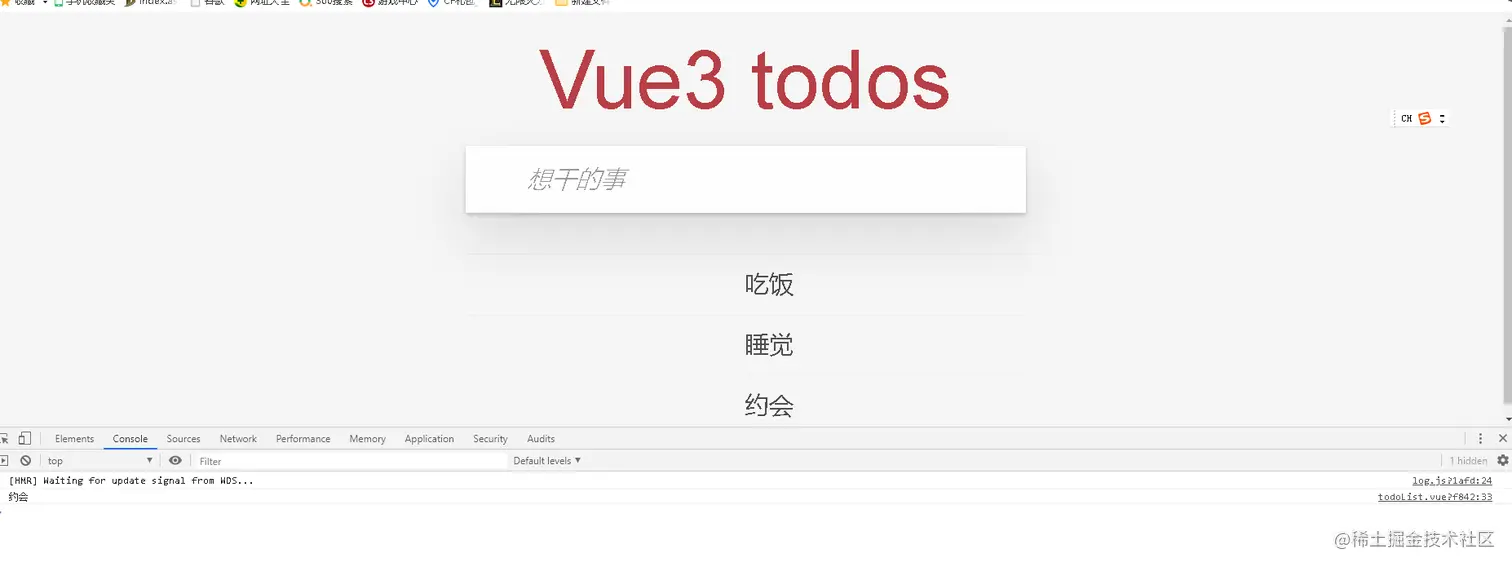Clear the console output
The height and width of the screenshot is (567, 1512).
[26, 461]
